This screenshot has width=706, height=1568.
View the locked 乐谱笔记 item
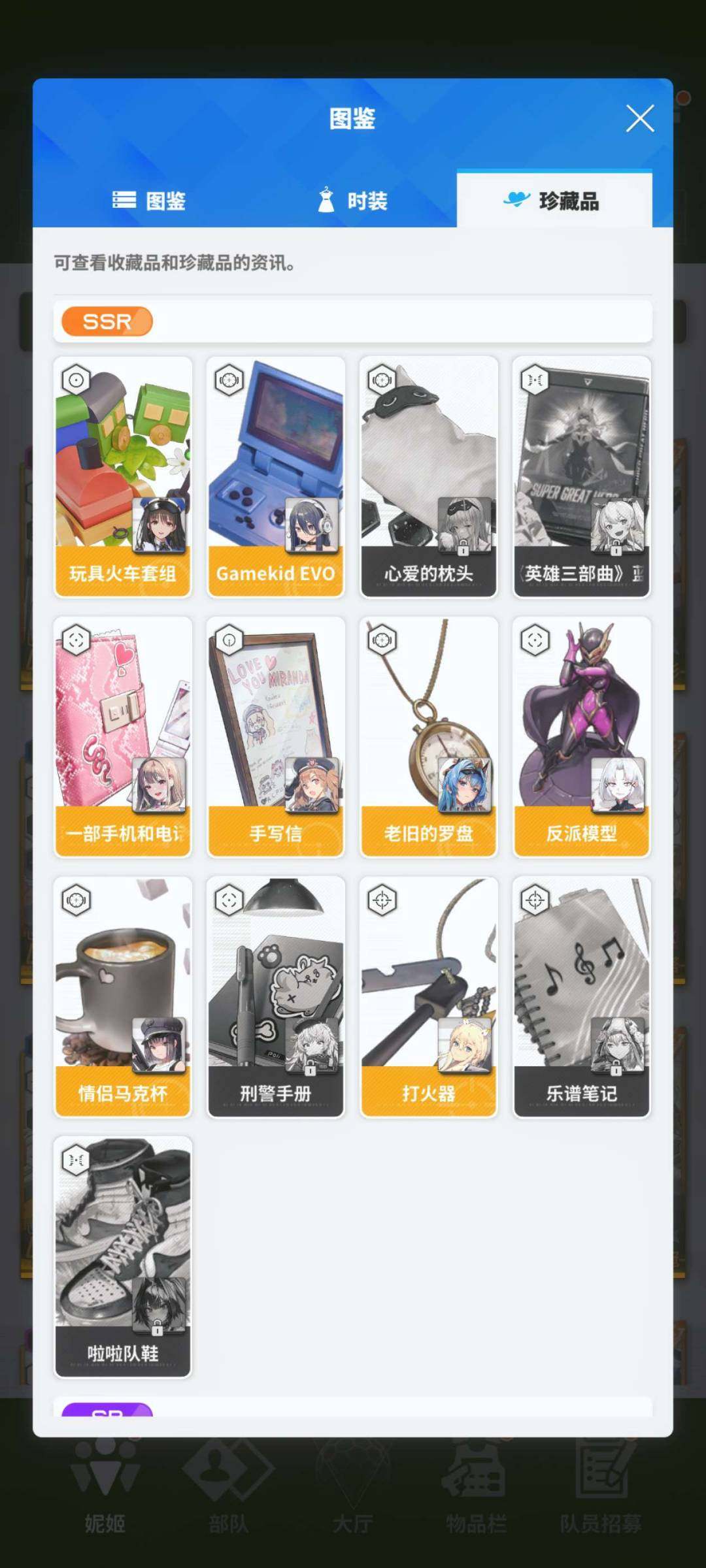click(582, 997)
